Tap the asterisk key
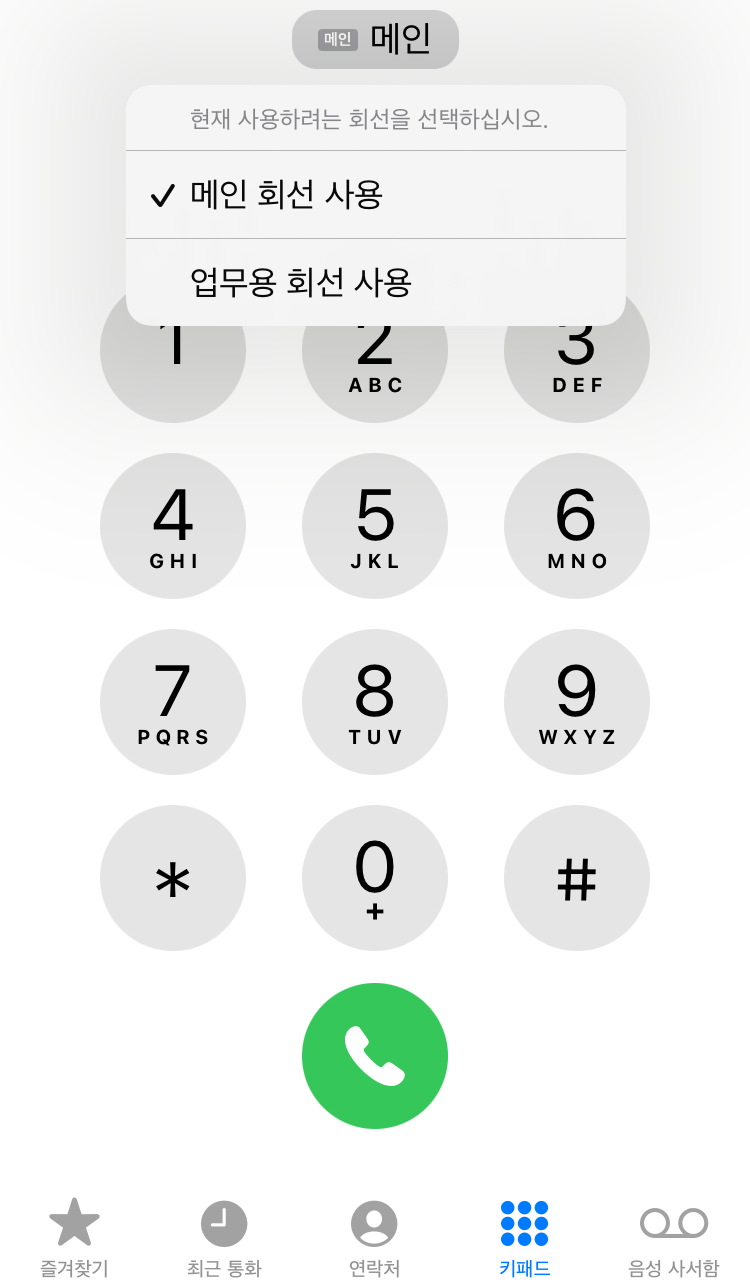 tap(173, 878)
